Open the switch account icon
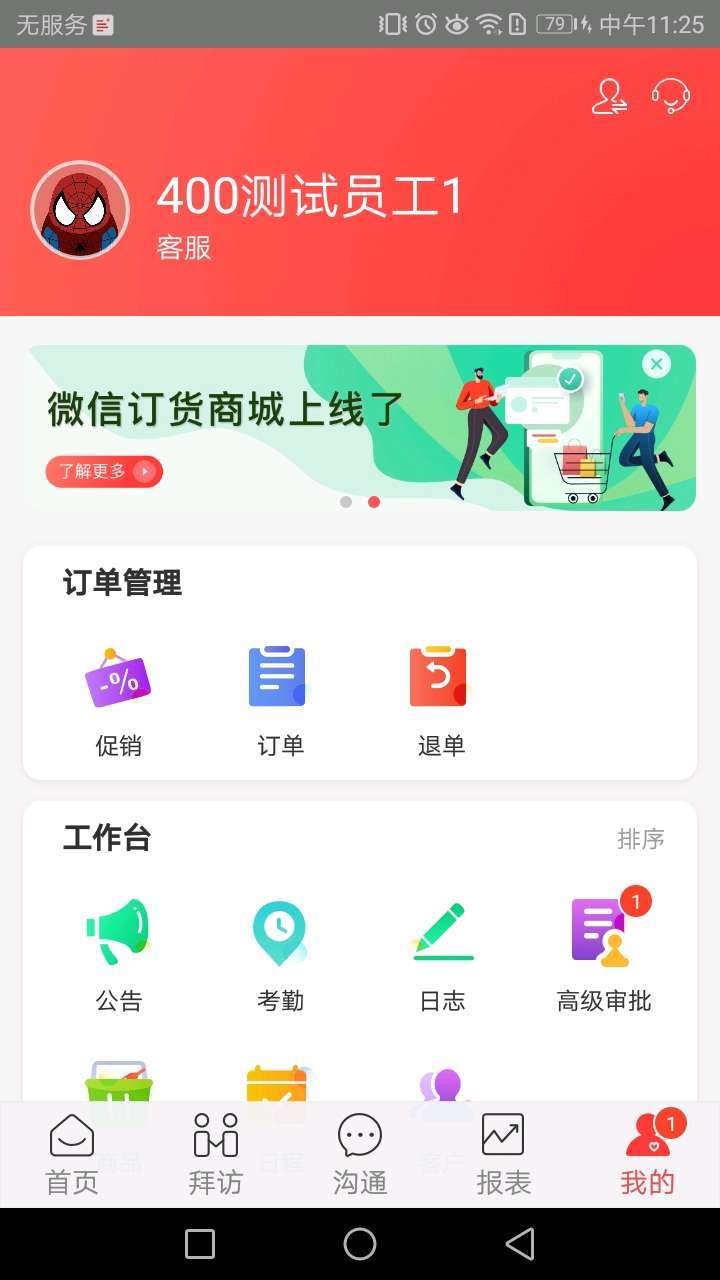The height and width of the screenshot is (1280, 720). (609, 97)
